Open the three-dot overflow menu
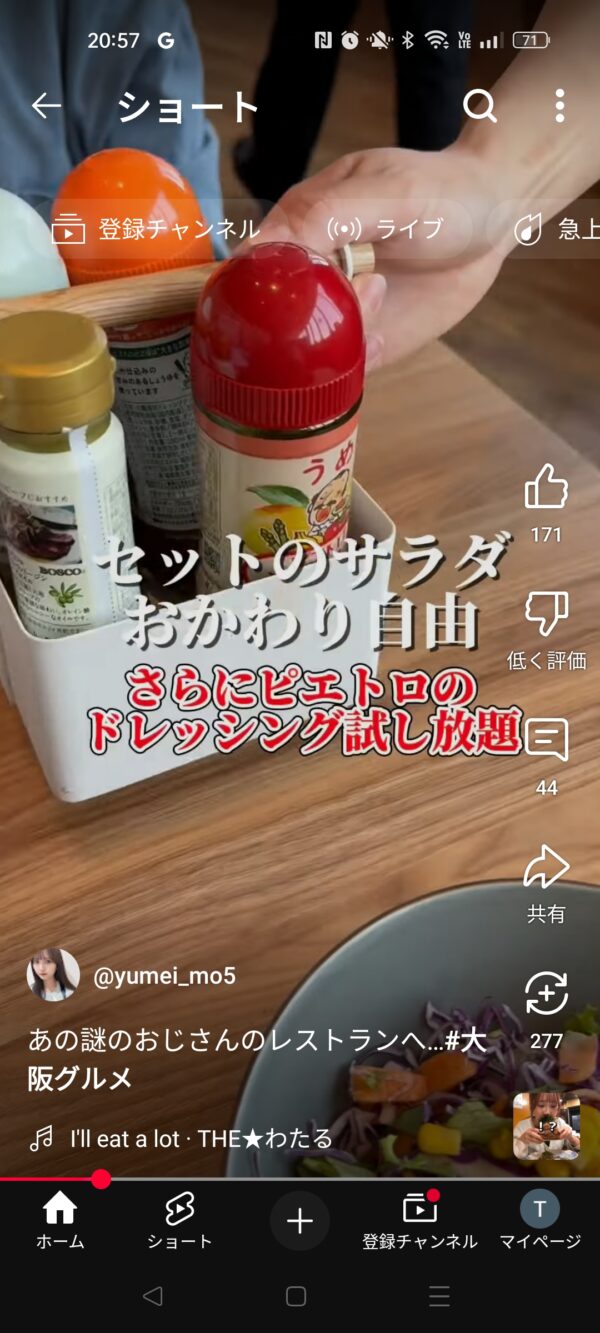600x1333 pixels. (560, 106)
